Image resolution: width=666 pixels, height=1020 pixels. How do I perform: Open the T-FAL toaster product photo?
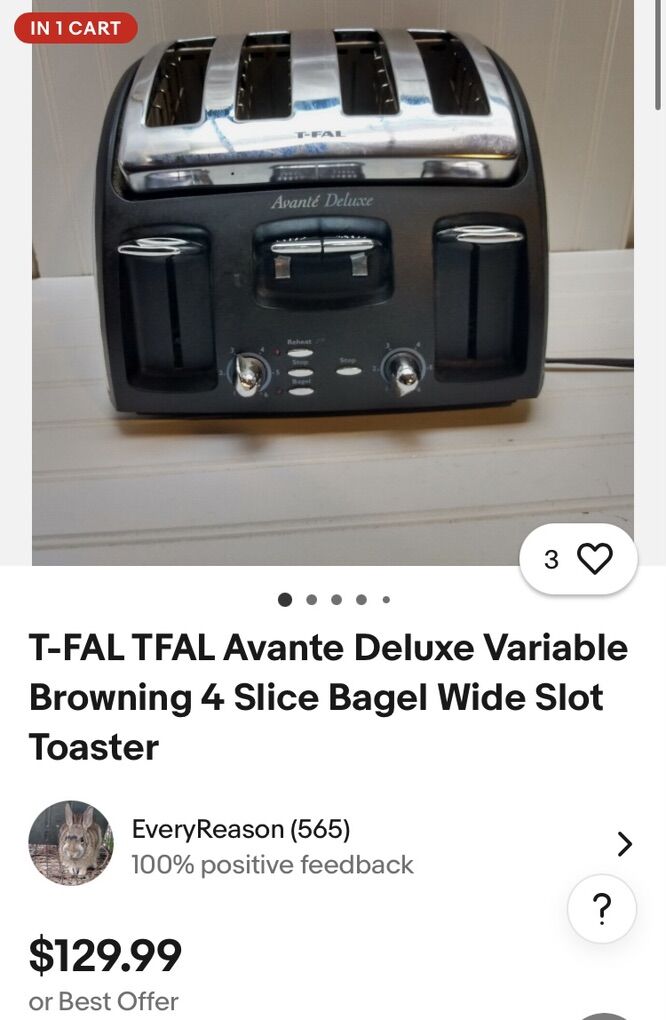click(332, 280)
